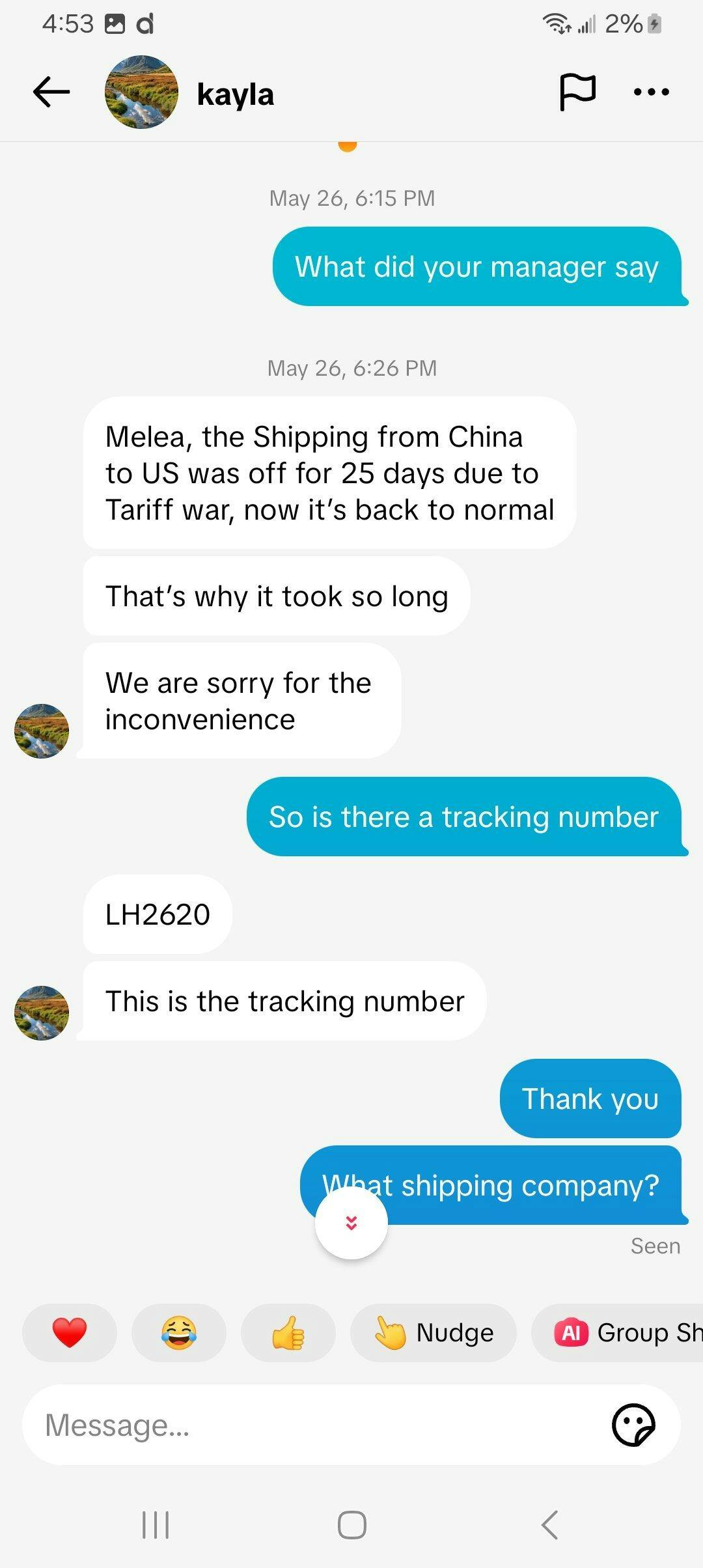Open the sticker picker icon
The image size is (703, 1568).
[x=633, y=1425]
